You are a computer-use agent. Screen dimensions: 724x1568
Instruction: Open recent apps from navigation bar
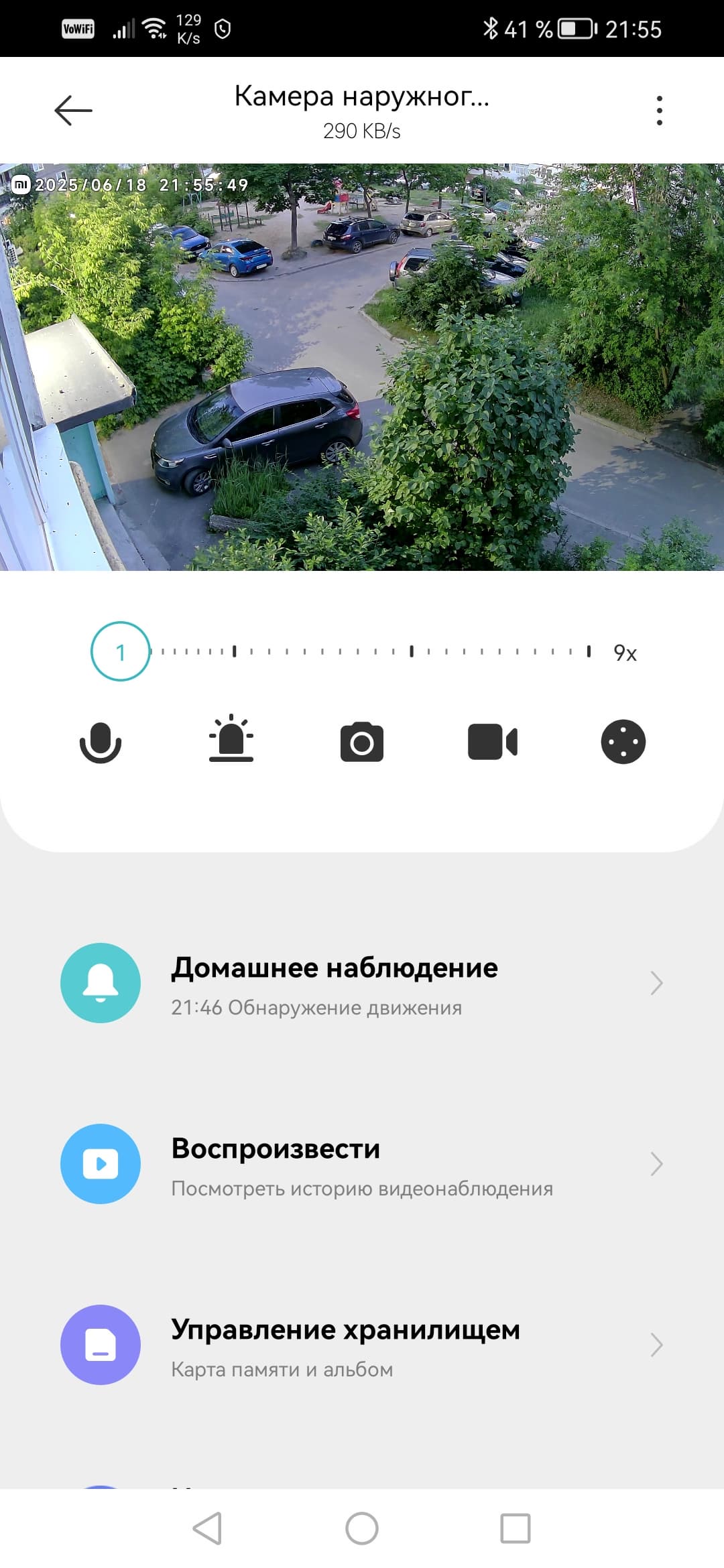(516, 1528)
